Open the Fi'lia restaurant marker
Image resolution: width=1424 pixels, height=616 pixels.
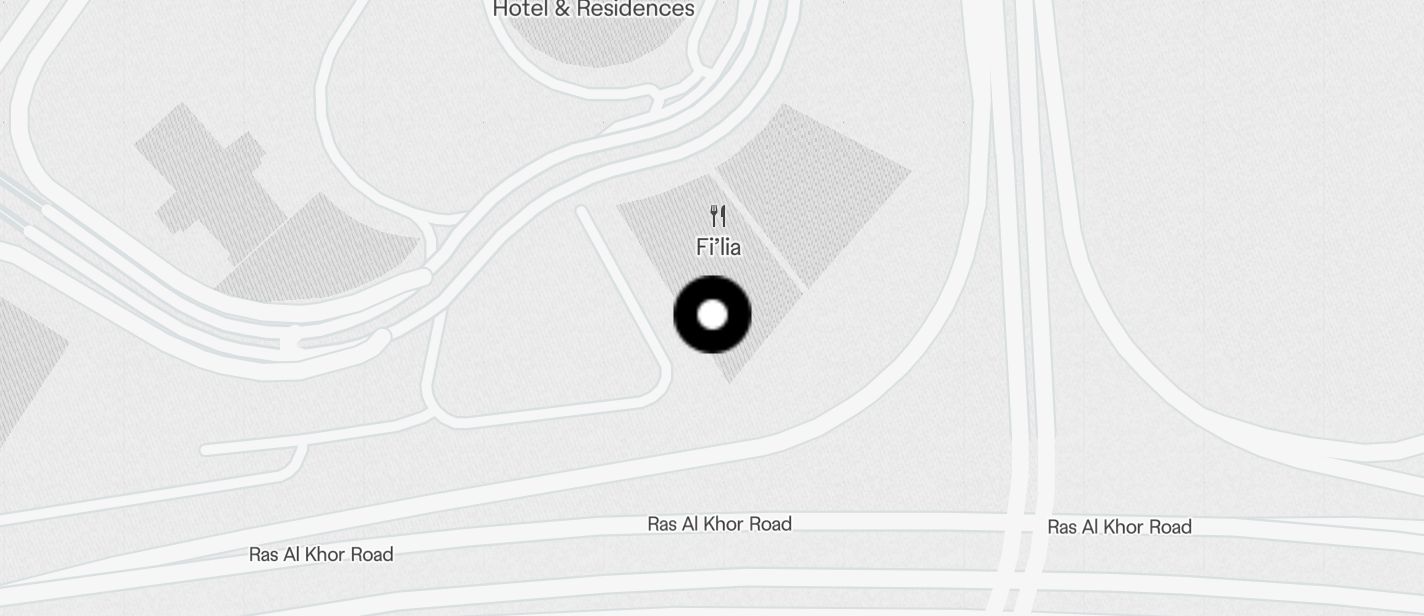pyautogui.click(x=718, y=217)
